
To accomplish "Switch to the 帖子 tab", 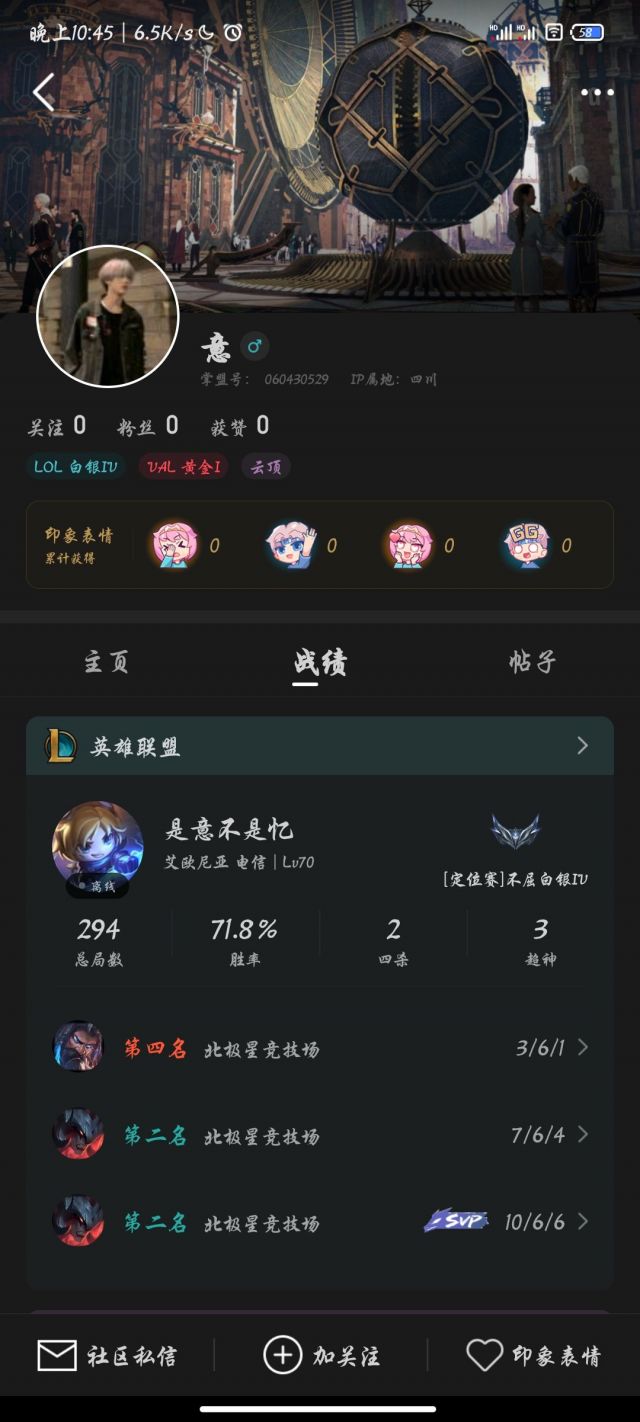I will click(532, 662).
